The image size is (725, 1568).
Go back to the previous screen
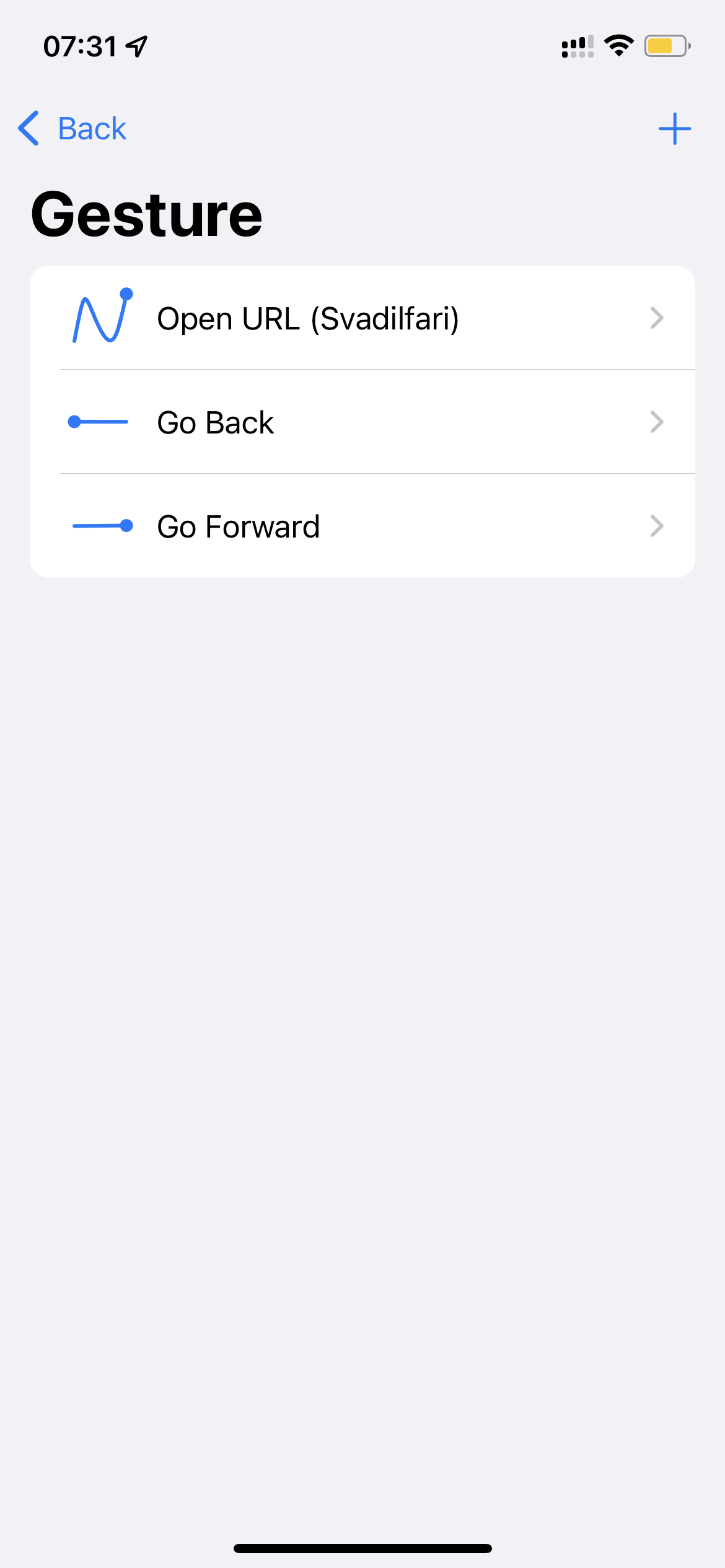click(72, 129)
